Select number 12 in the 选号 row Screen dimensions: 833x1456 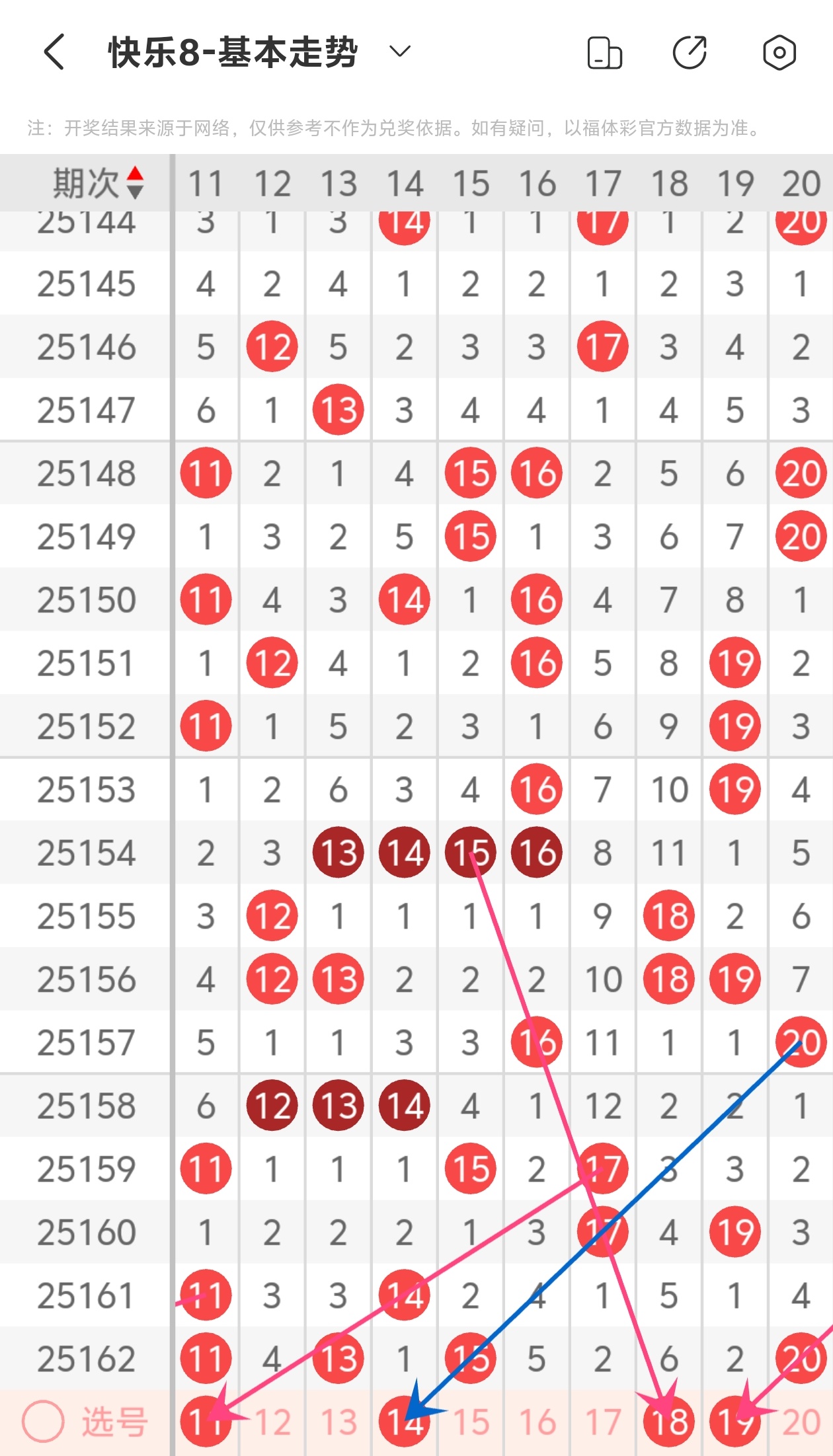coord(272,1422)
